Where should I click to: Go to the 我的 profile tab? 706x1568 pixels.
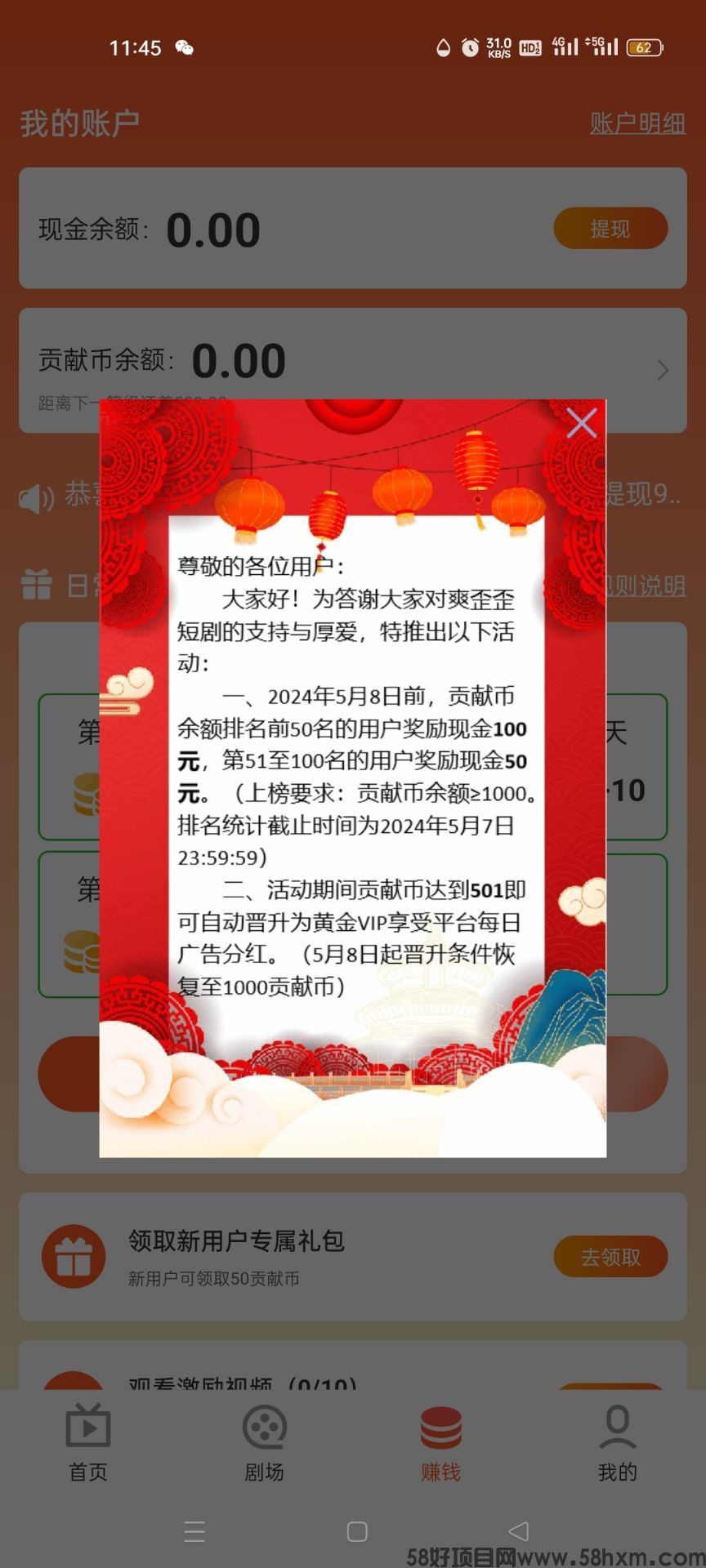click(x=617, y=1442)
